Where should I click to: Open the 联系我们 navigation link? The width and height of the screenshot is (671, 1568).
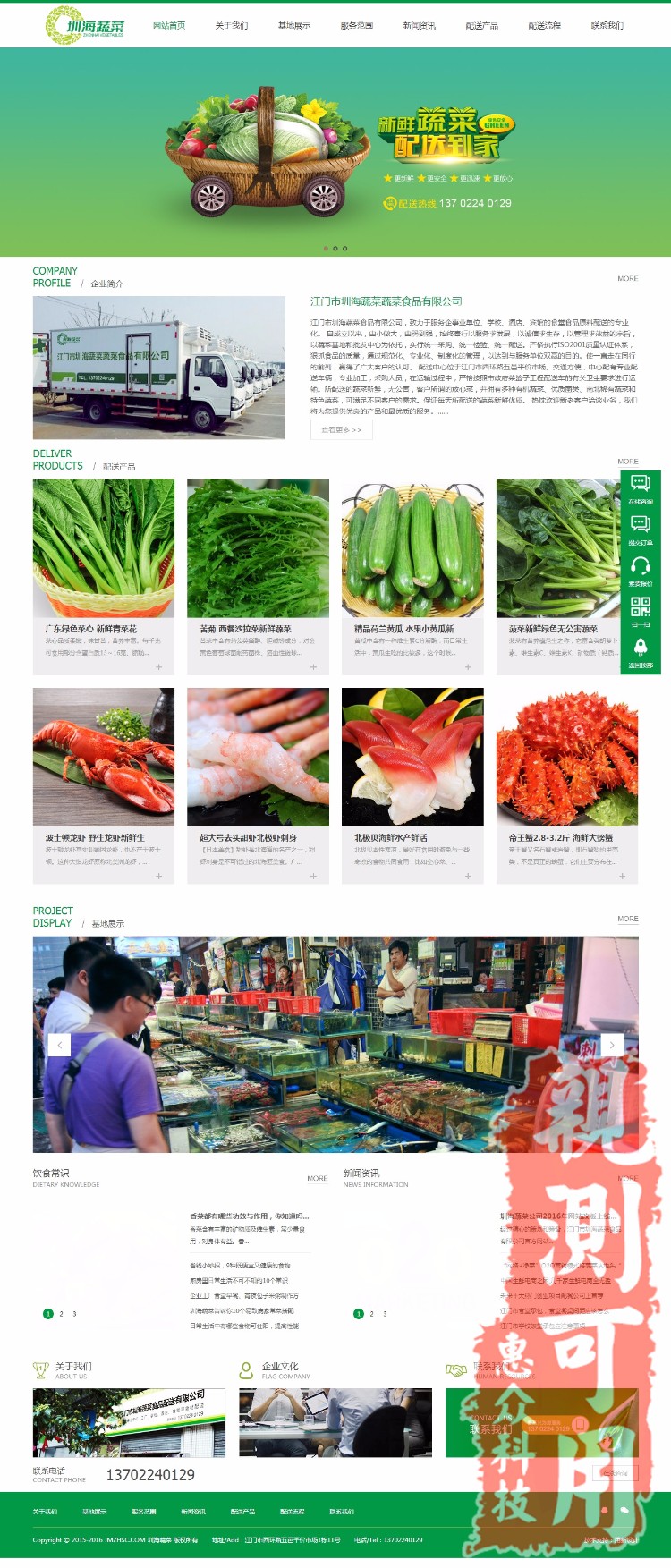(607, 26)
